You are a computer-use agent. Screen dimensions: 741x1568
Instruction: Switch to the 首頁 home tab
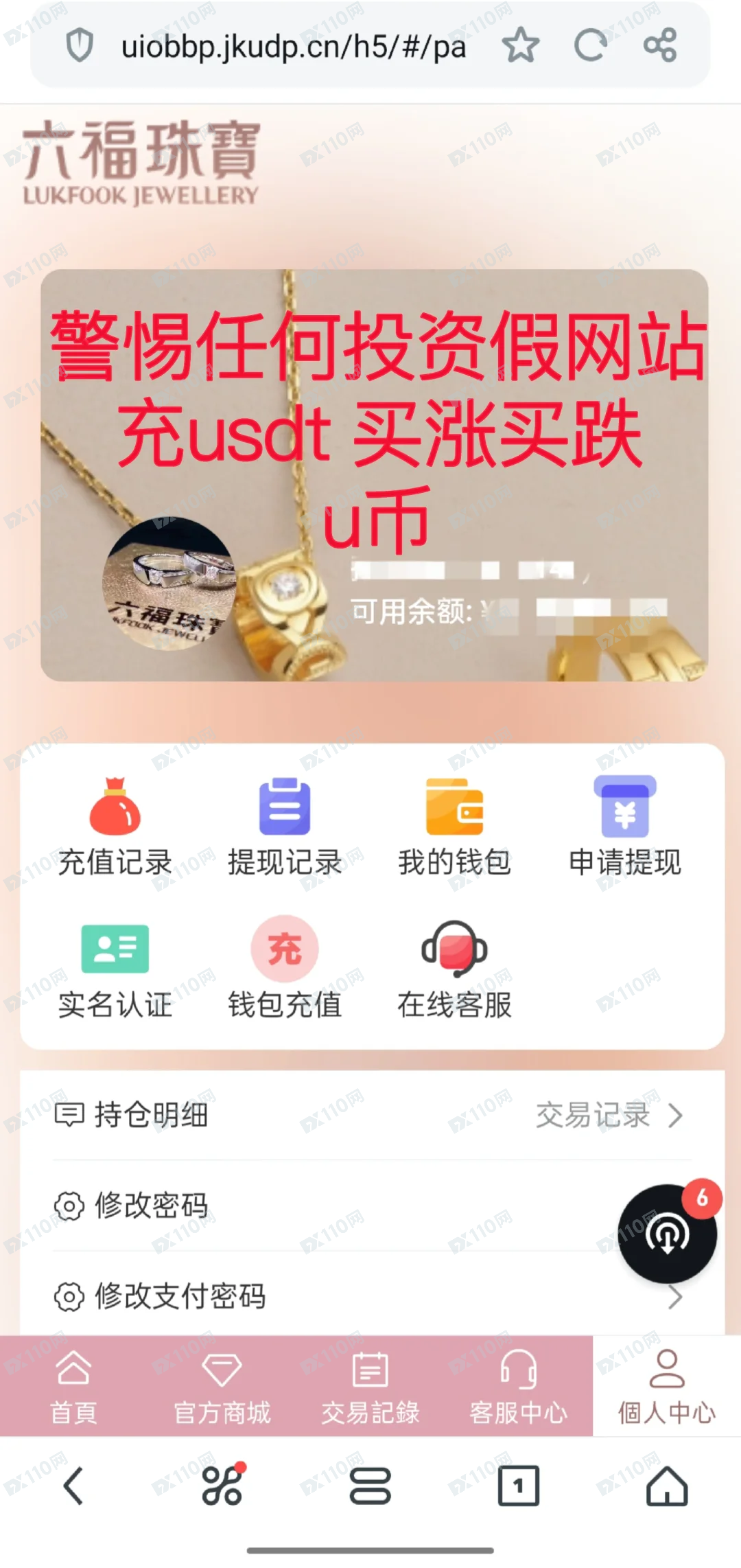(73, 1385)
